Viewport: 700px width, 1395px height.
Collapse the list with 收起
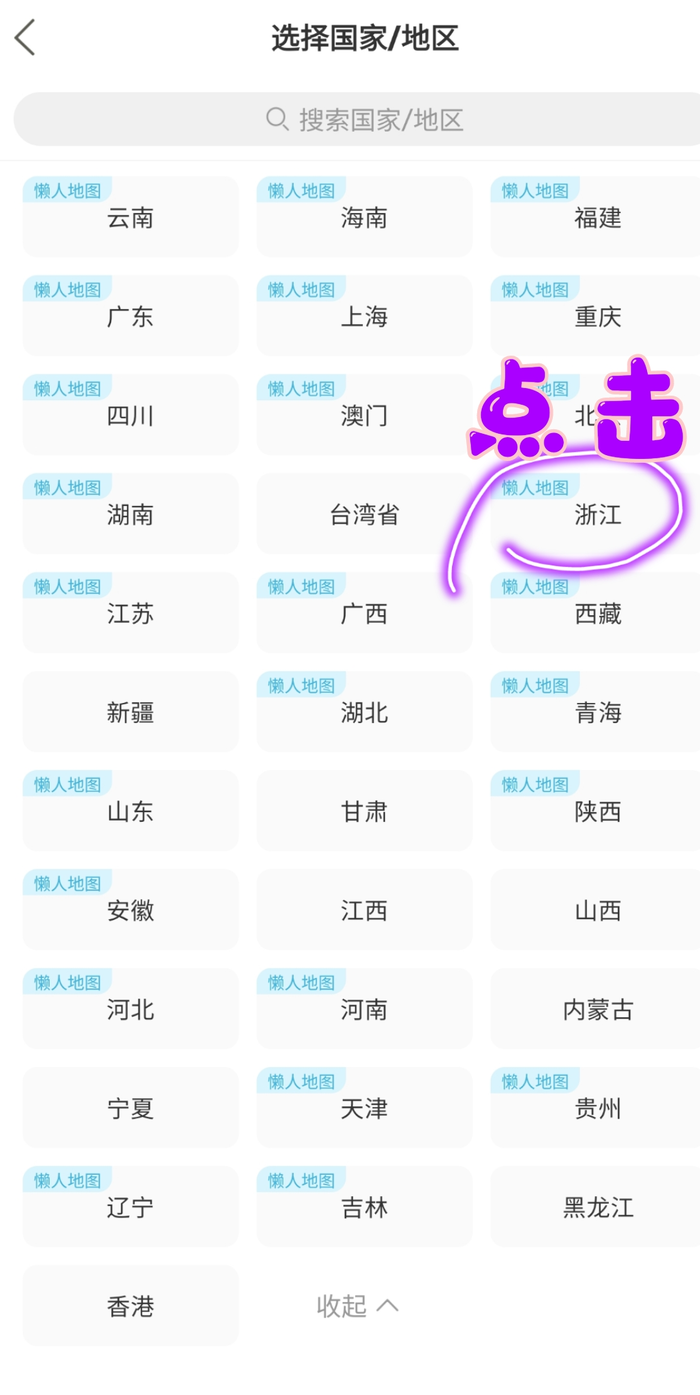357,1306
